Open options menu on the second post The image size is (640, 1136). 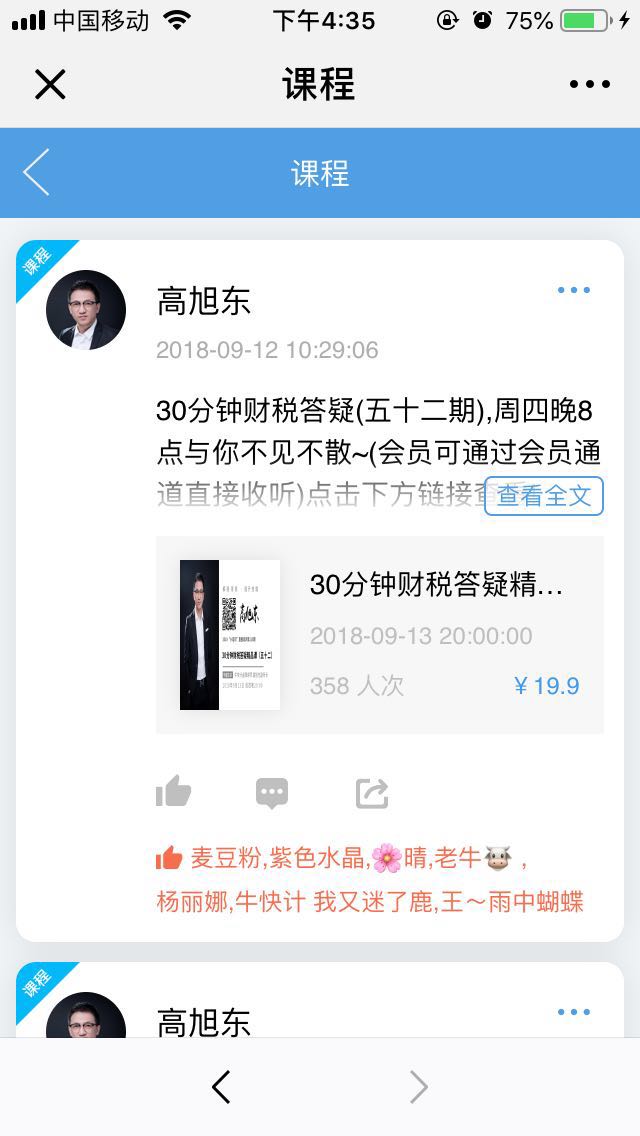[573, 1012]
